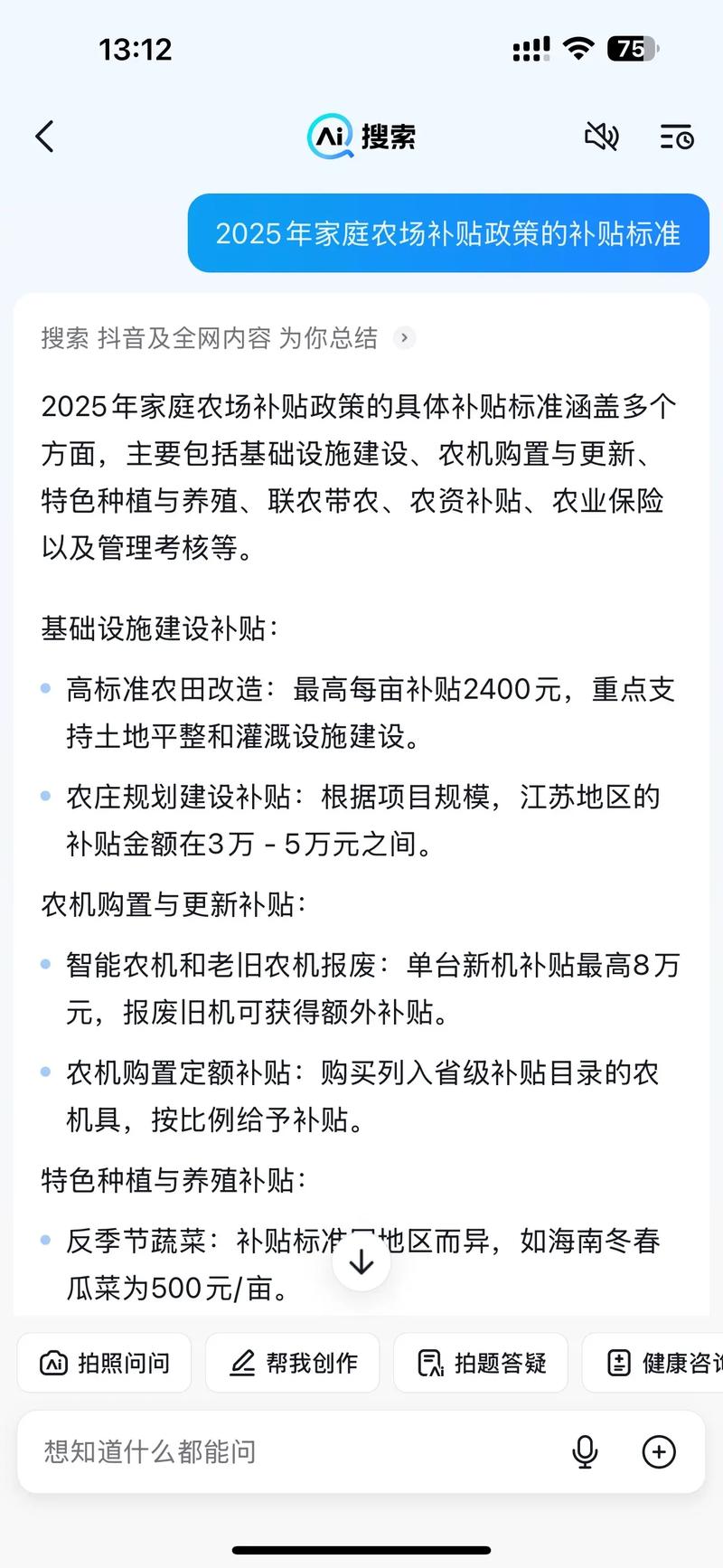Tap the 拍照问问 button
Screen dimensions: 723x1568
[104, 1362]
